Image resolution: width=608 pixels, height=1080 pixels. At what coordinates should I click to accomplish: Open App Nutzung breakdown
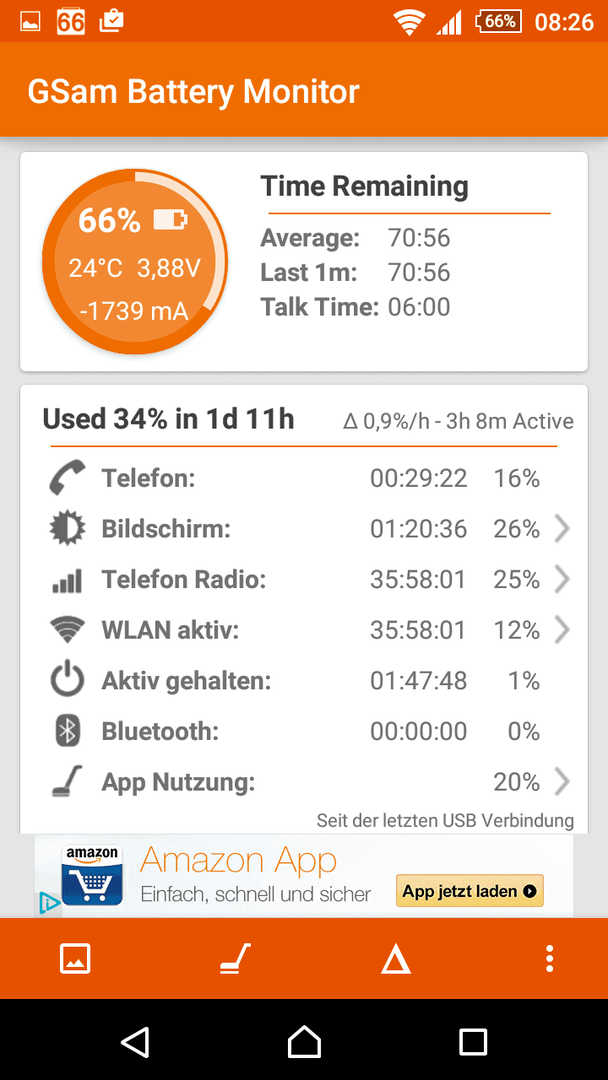pyautogui.click(x=304, y=782)
